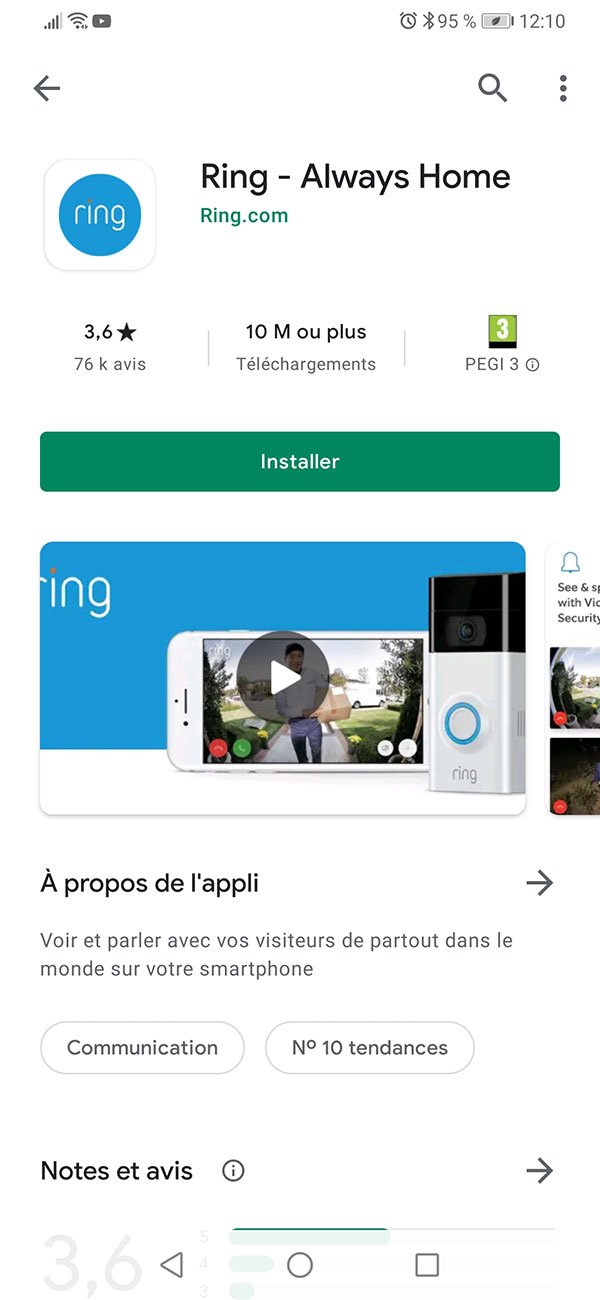
Task: Open the three-dot overflow menu
Action: 563,88
